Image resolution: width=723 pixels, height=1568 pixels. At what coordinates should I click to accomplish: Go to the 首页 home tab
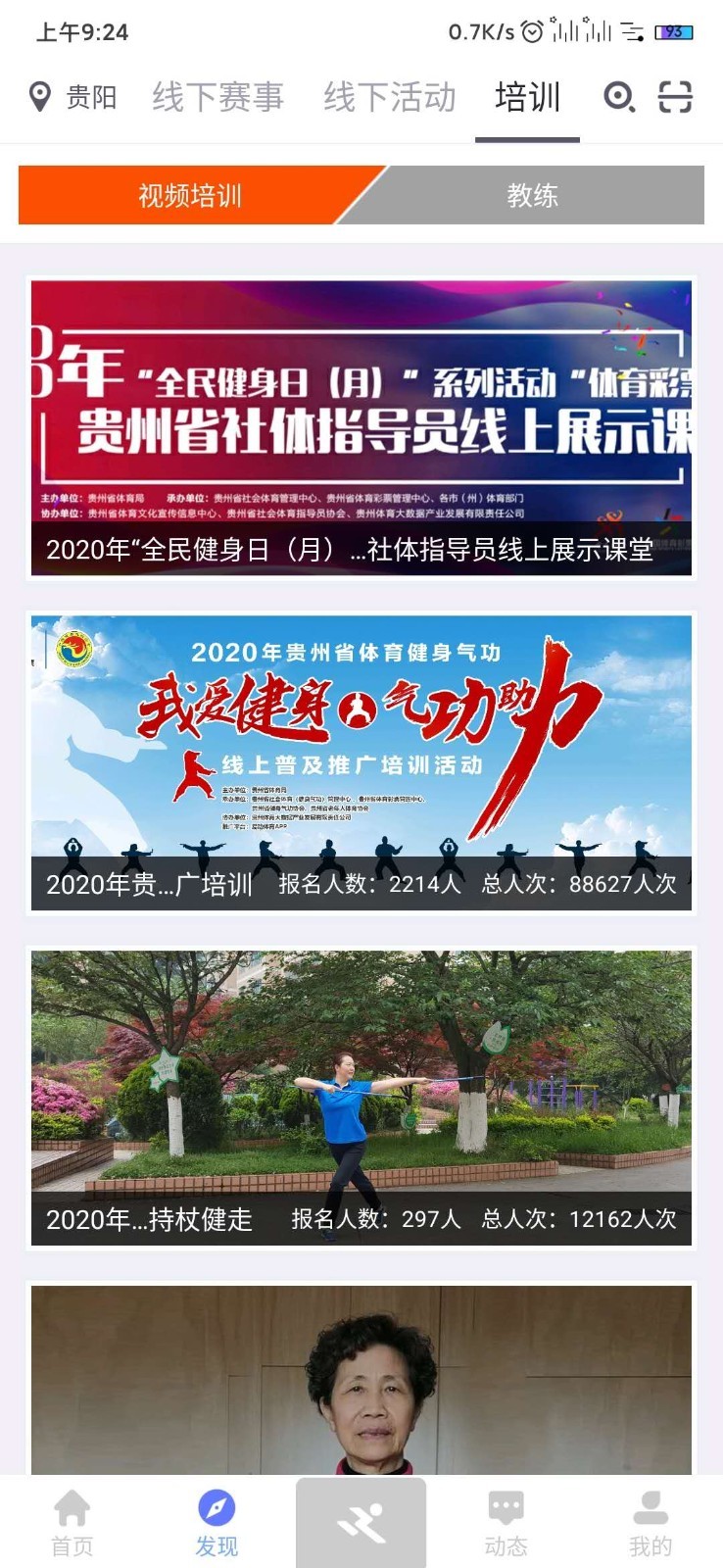pos(72,1523)
